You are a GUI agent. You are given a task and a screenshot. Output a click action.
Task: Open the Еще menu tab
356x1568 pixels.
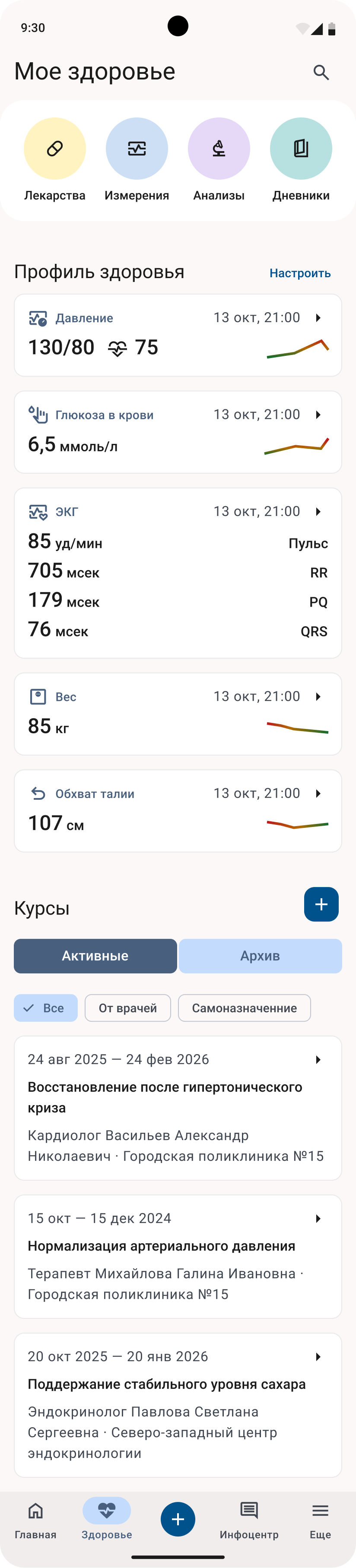click(320, 1519)
